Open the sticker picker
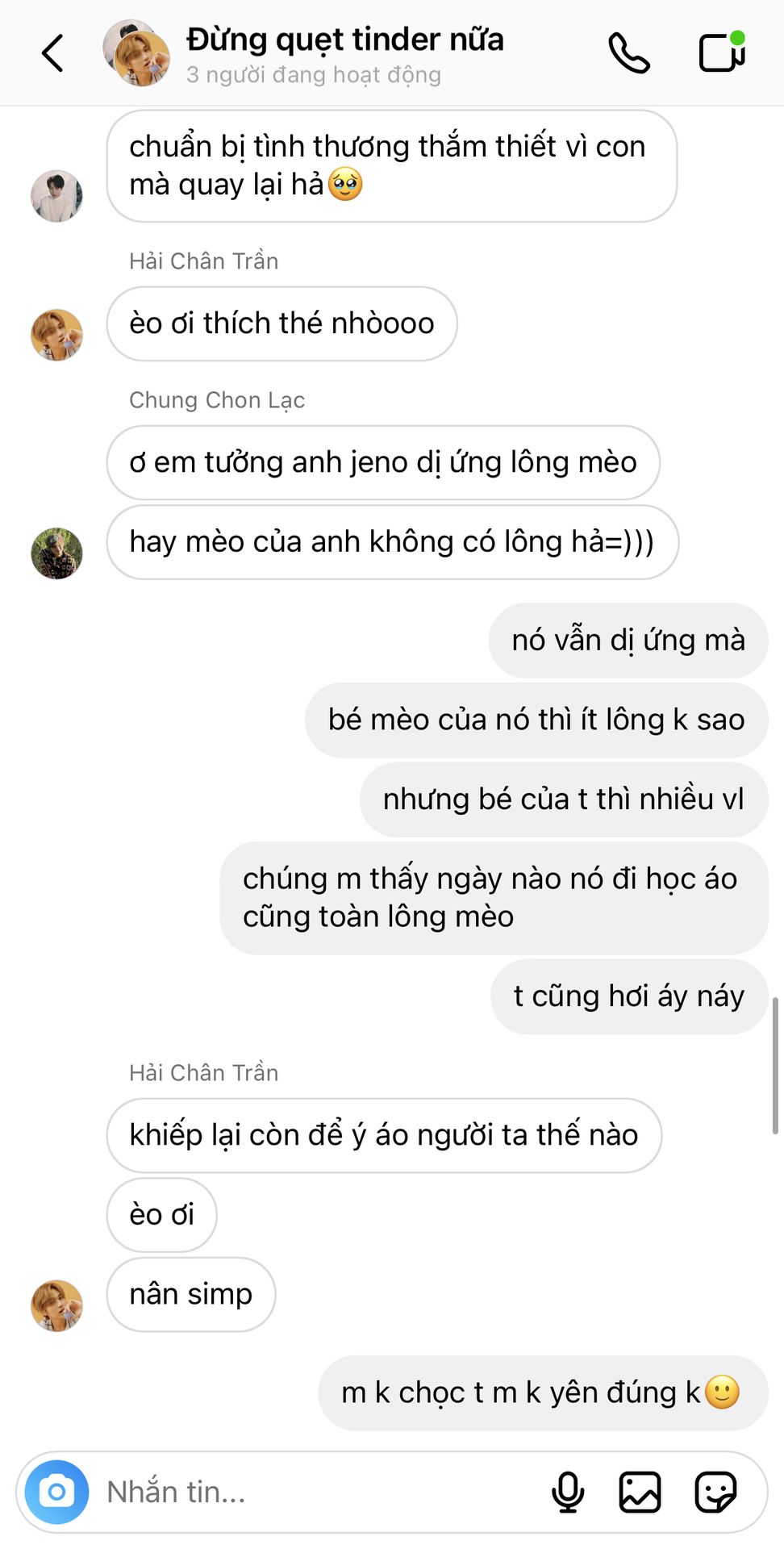This screenshot has width=784, height=1549. (x=715, y=1492)
